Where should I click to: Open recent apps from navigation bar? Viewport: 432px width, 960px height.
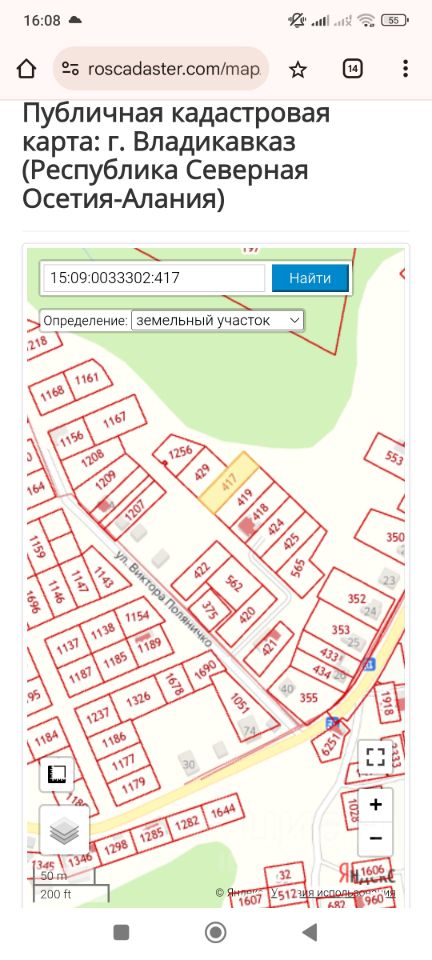coord(121,932)
